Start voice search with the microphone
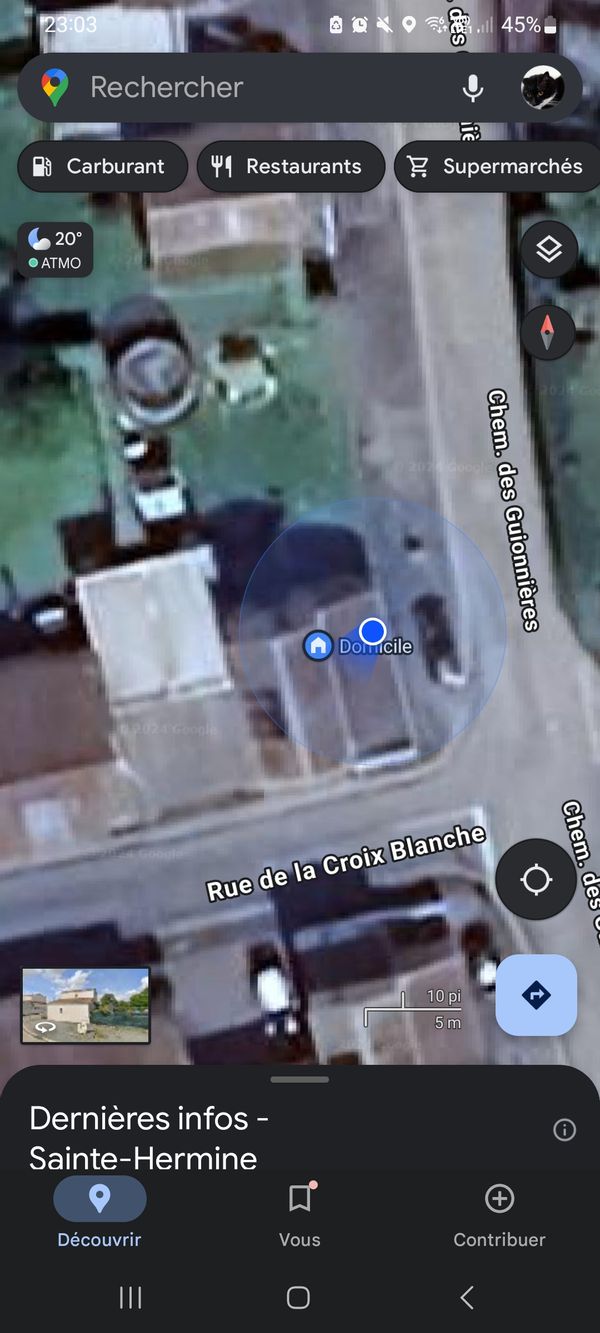600x1333 pixels. pyautogui.click(x=473, y=88)
